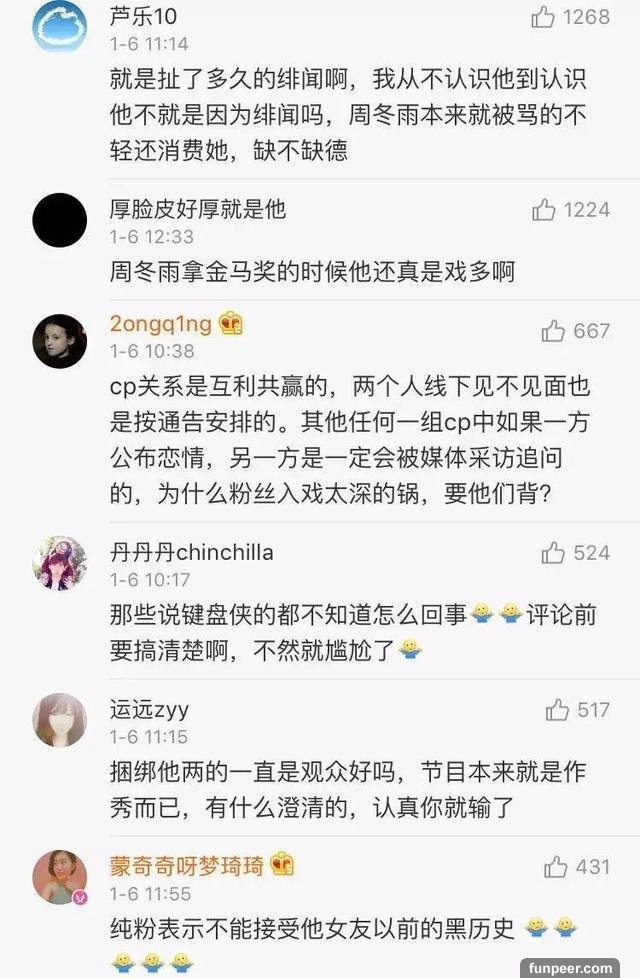The image size is (640, 978).
Task: Open 2ongq1ng's profile picture
Action: pos(60,341)
